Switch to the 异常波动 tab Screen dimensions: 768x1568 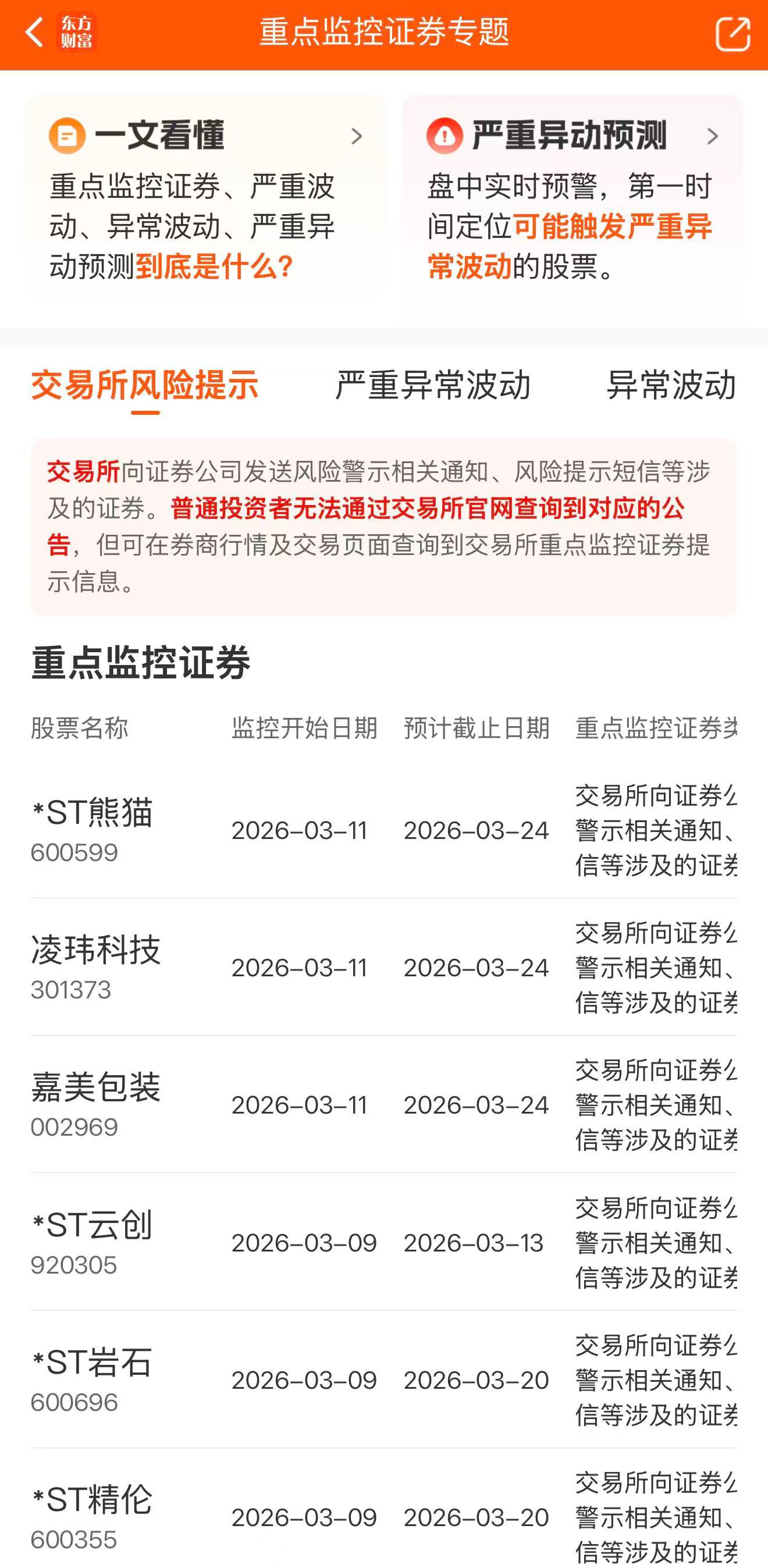click(671, 385)
